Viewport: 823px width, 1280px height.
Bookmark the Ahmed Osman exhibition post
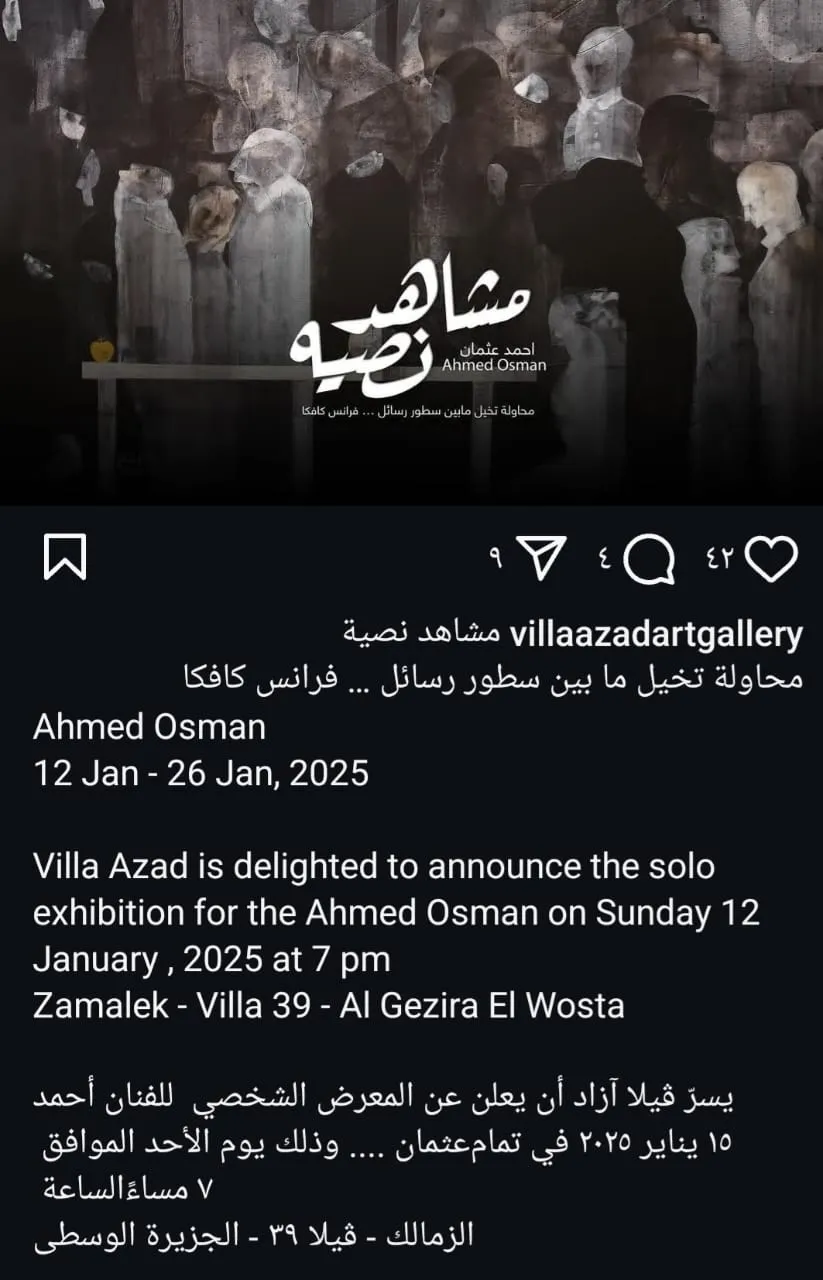tap(66, 558)
